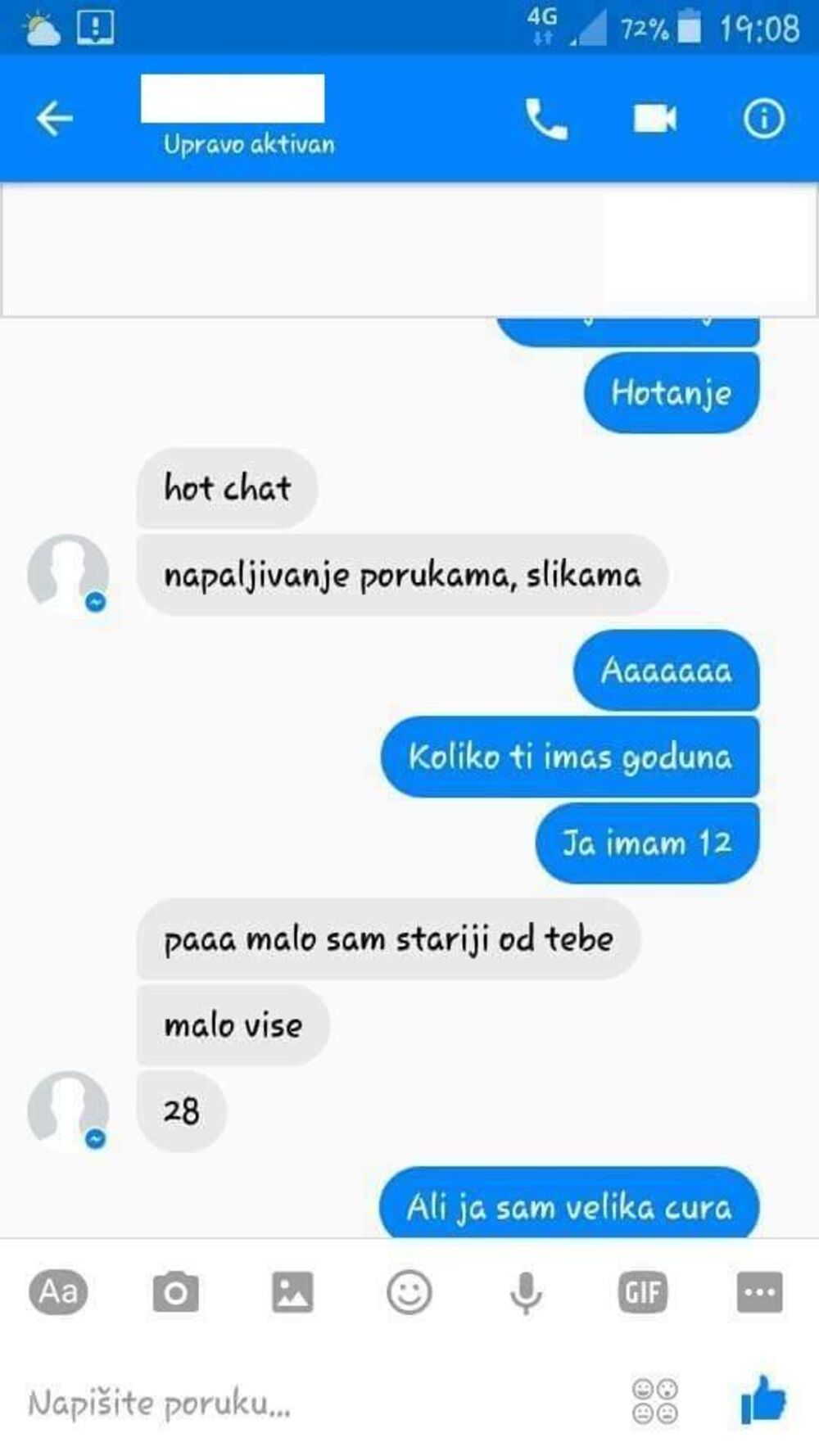Go back using the arrow in the header
This screenshot has height=1456, width=819.
tap(55, 119)
